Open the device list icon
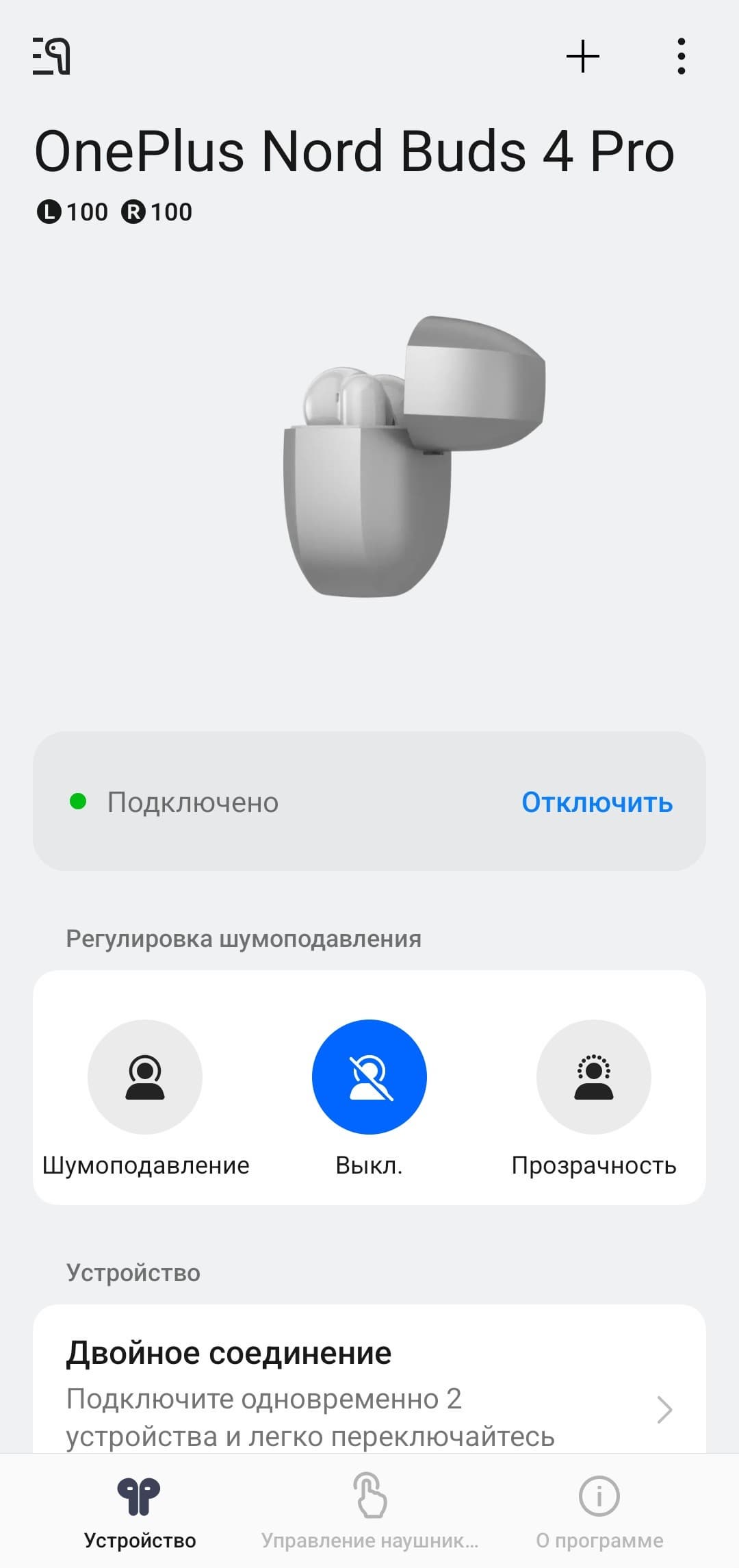This screenshot has width=739, height=1568. [x=51, y=56]
